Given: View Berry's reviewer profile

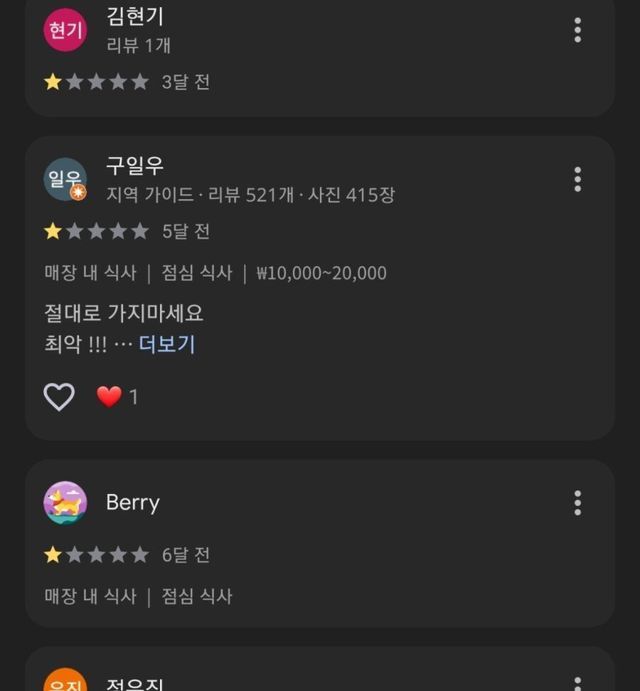Looking at the screenshot, I should (x=66, y=503).
